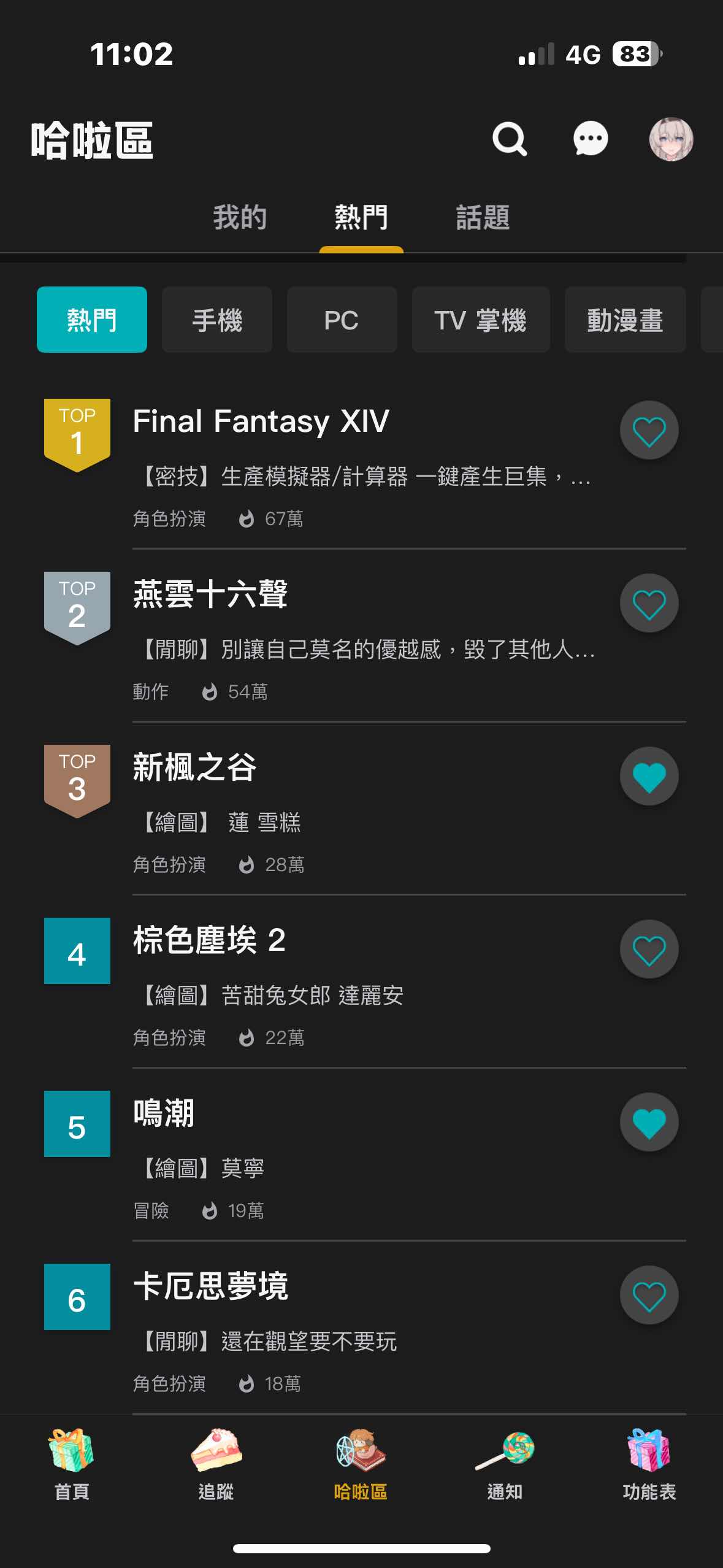
Task: Open the search magnifier icon
Action: (x=510, y=139)
